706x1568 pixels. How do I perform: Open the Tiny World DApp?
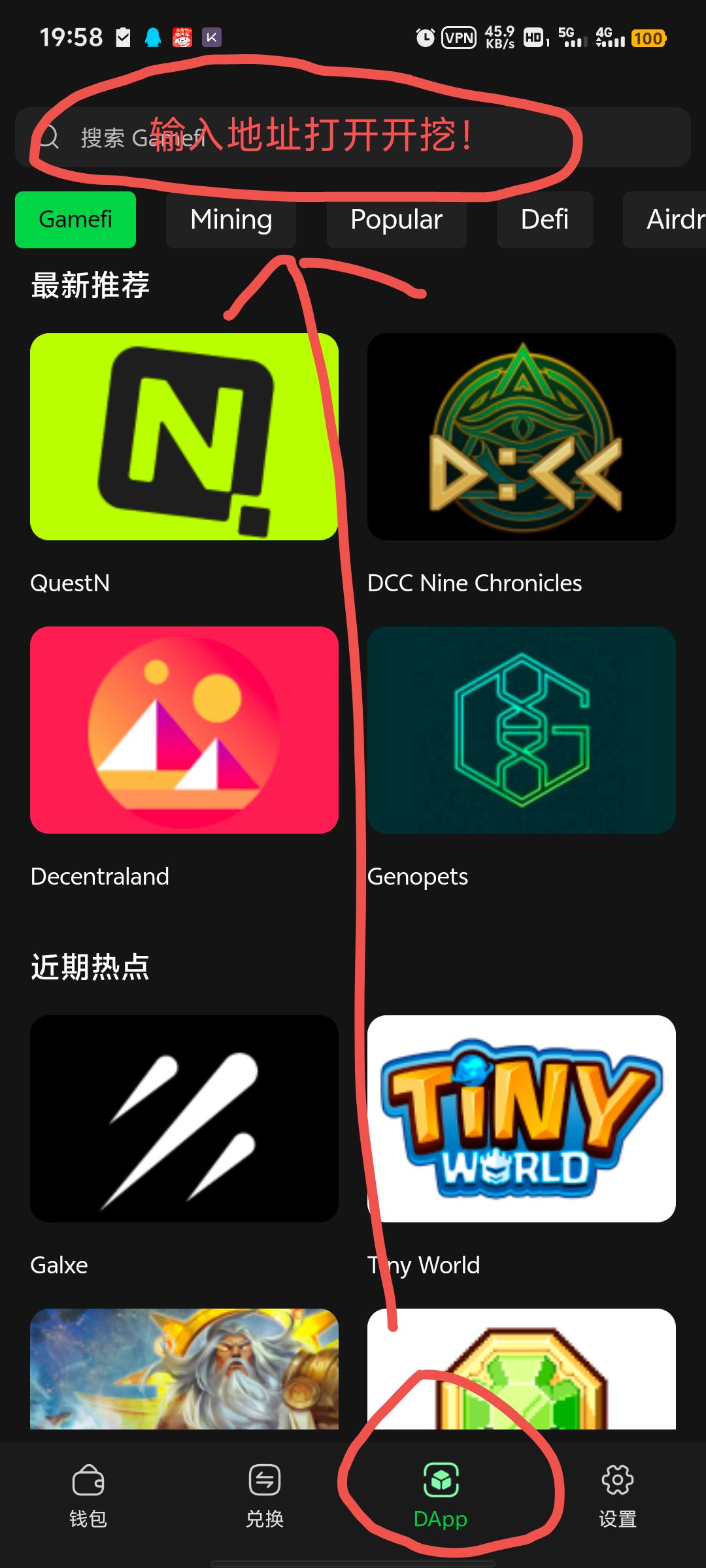pos(521,1119)
